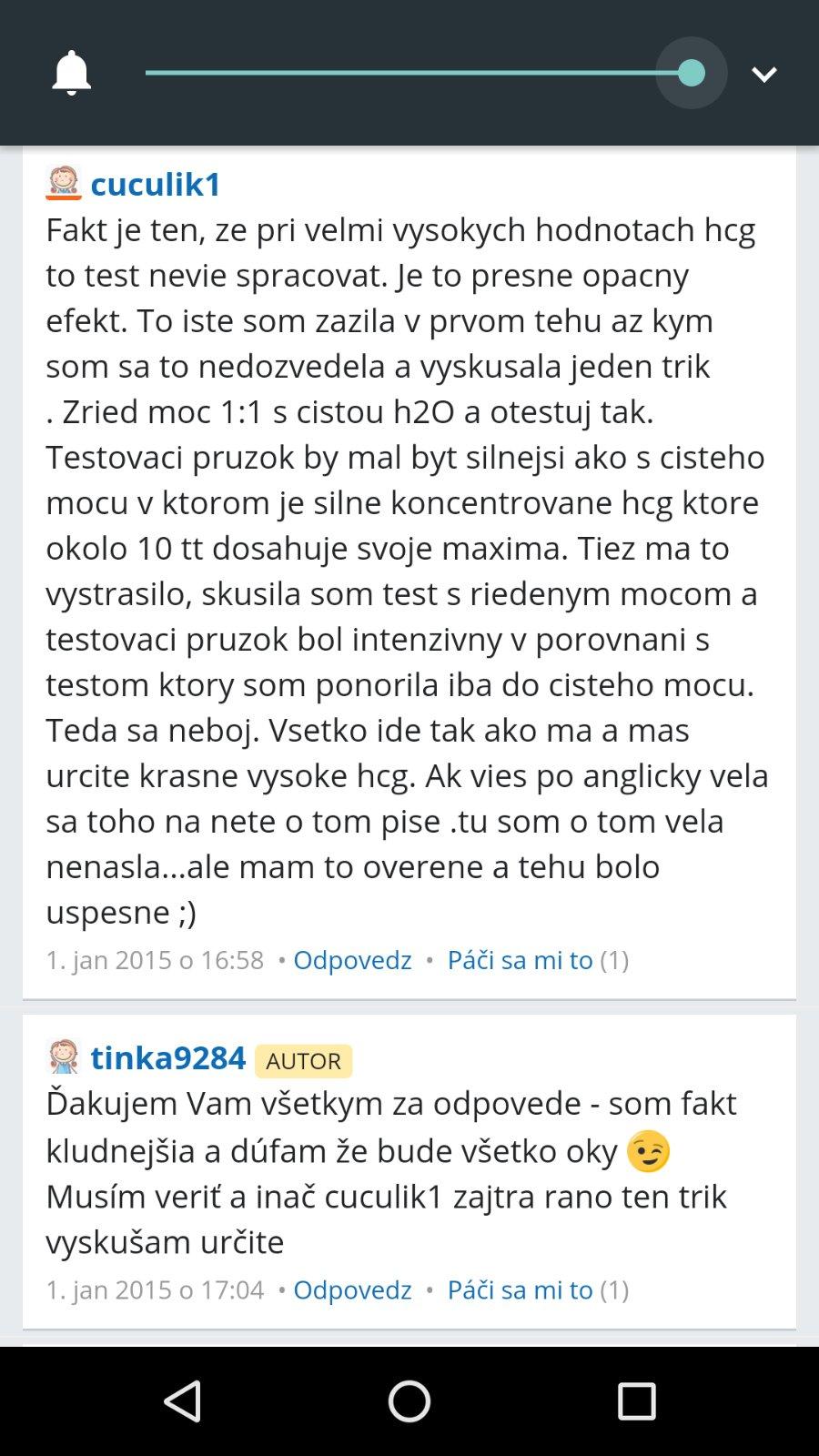819x1456 pixels.
Task: Open tinka9284's profile
Action: click(167, 1057)
